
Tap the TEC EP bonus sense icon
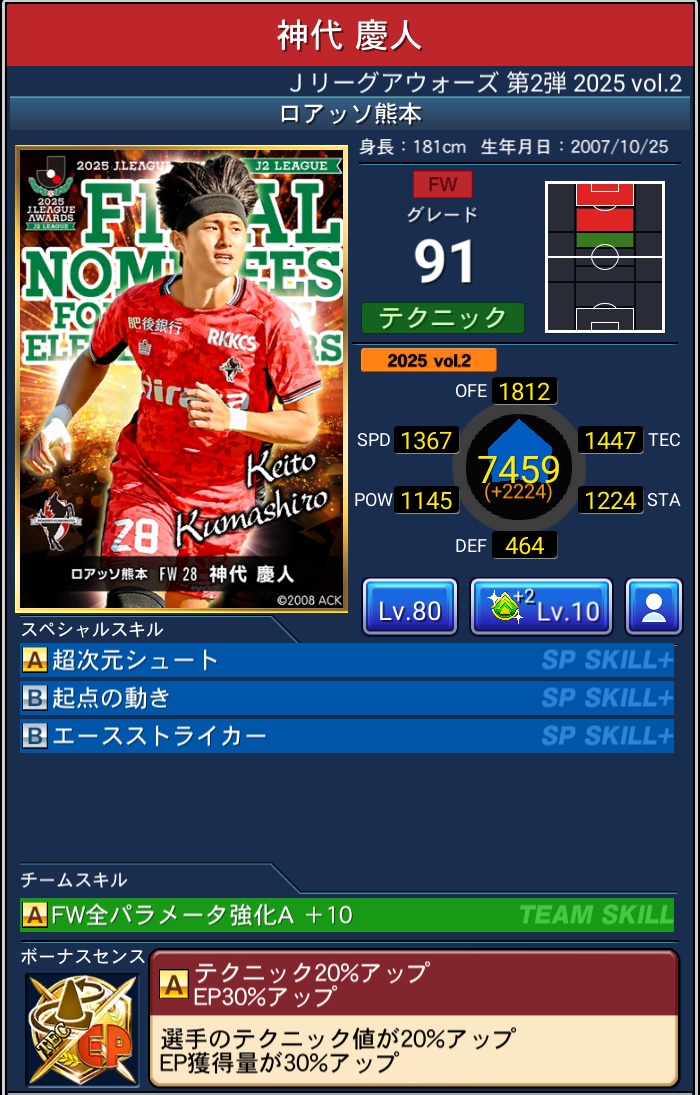tap(82, 1029)
